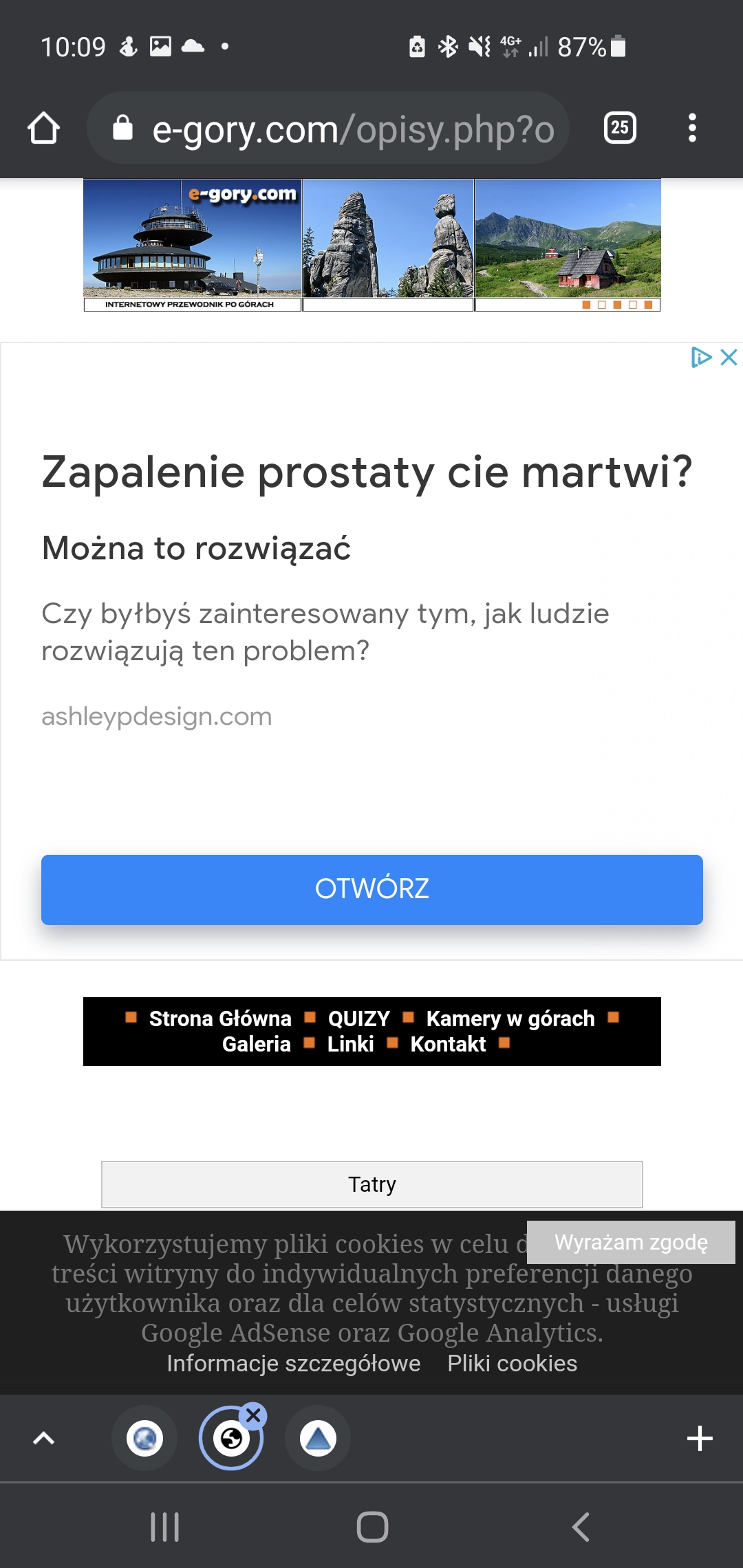The image size is (743, 1568).
Task: Open the Pliki cookies link
Action: (x=513, y=1363)
